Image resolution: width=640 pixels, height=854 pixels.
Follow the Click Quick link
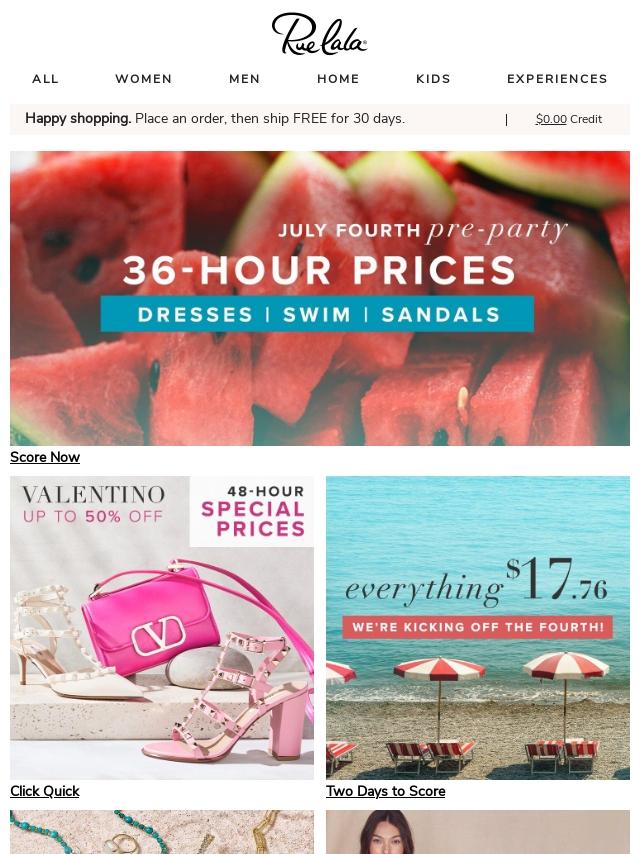coord(45,791)
